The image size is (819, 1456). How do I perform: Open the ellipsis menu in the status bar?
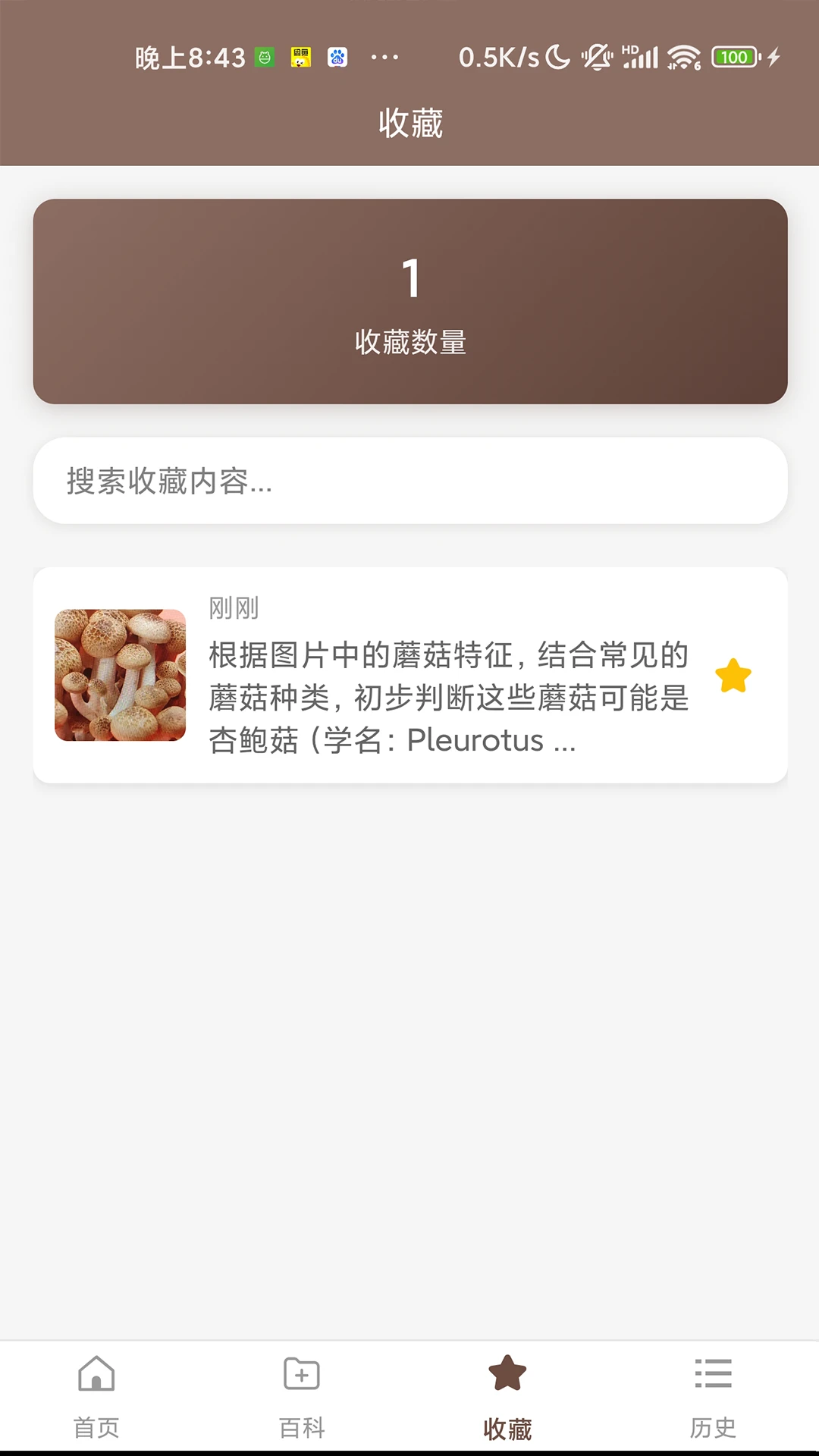pos(385,58)
